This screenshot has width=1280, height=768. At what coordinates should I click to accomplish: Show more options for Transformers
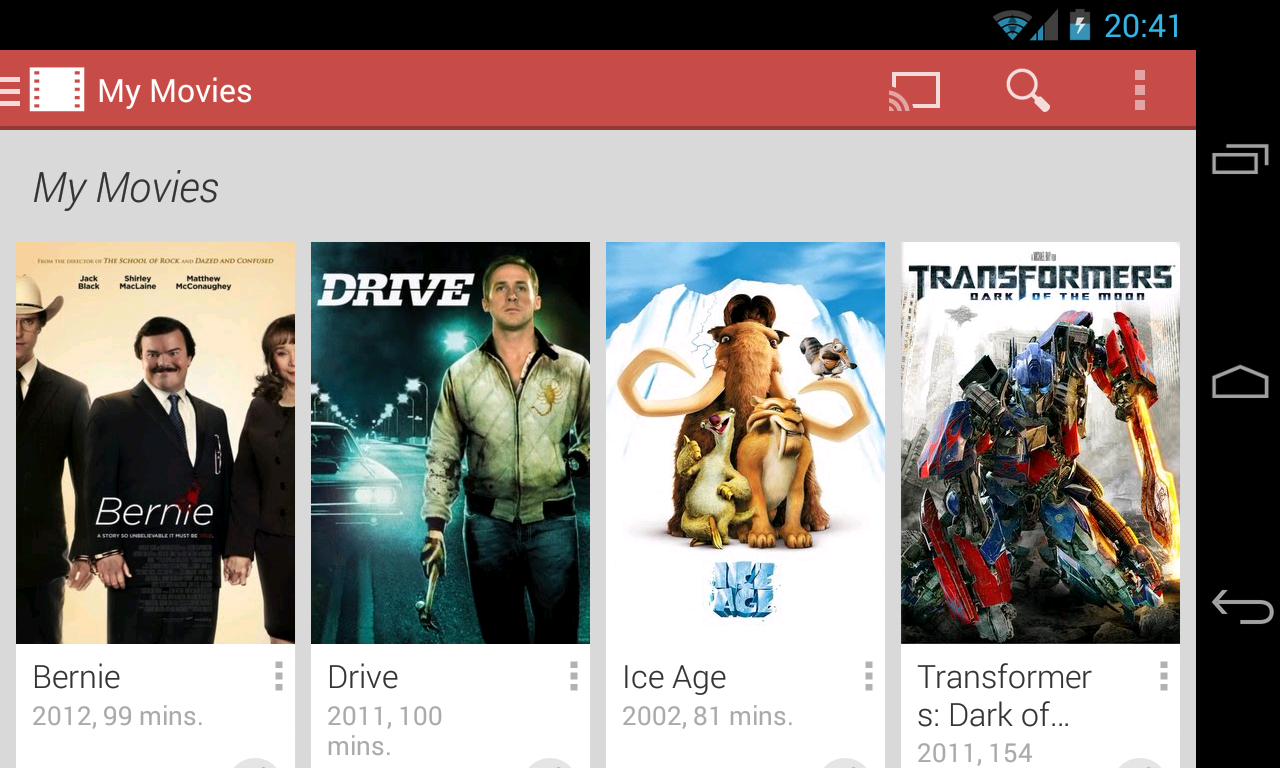[x=1164, y=677]
